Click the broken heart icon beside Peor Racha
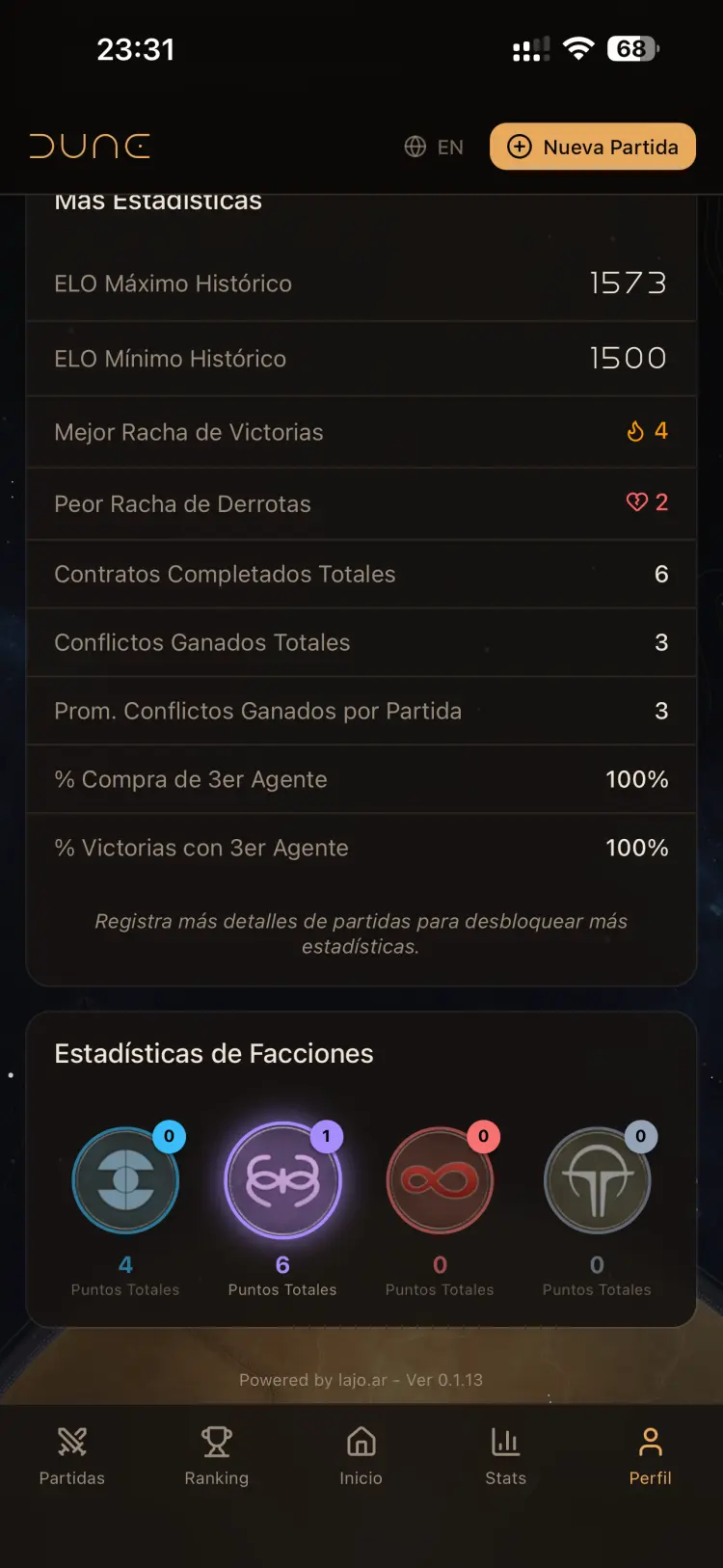Image resolution: width=723 pixels, height=1568 pixels. [x=637, y=502]
